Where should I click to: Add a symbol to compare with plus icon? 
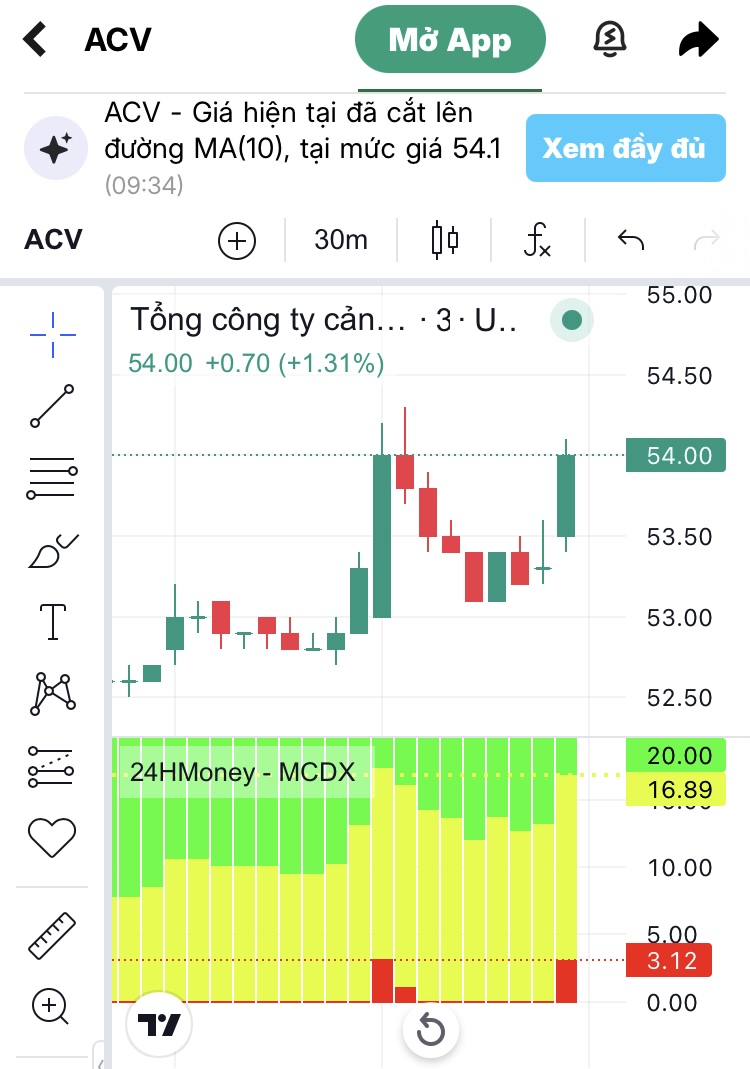tap(237, 241)
